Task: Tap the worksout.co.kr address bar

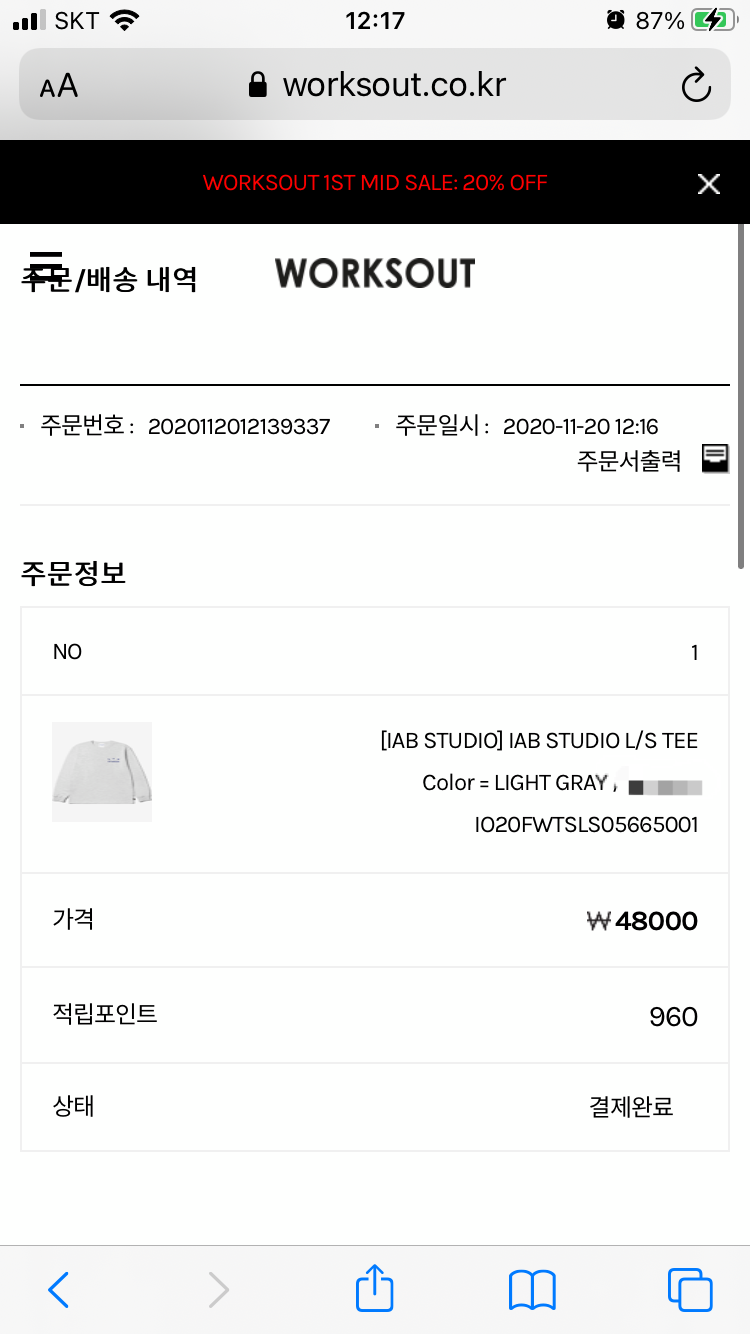Action: (x=378, y=85)
